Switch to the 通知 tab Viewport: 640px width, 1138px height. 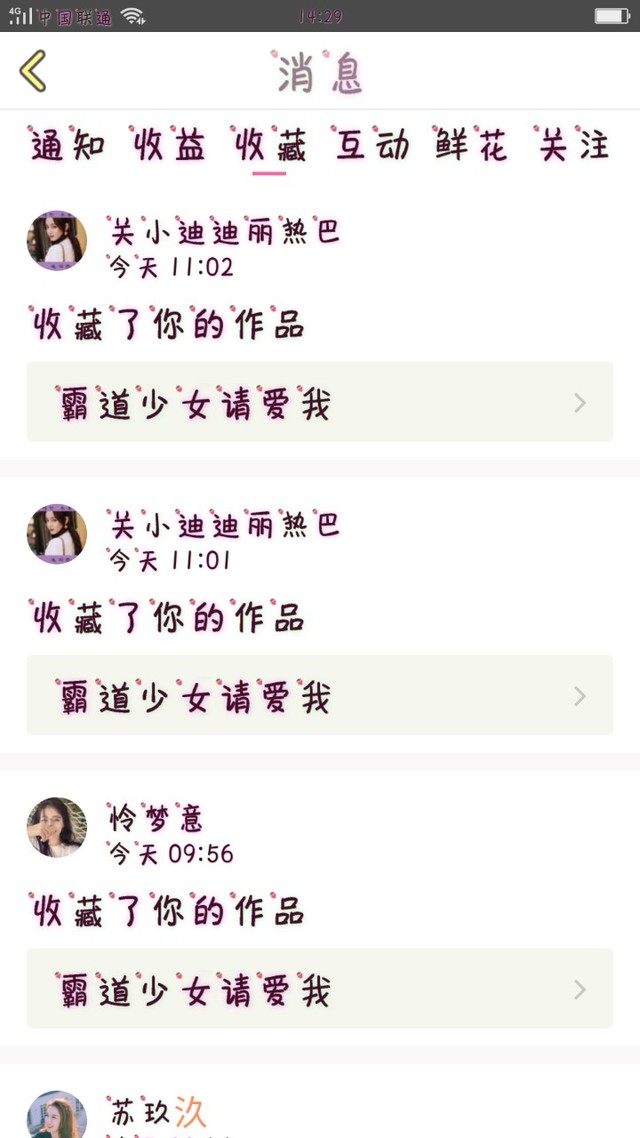(x=67, y=146)
